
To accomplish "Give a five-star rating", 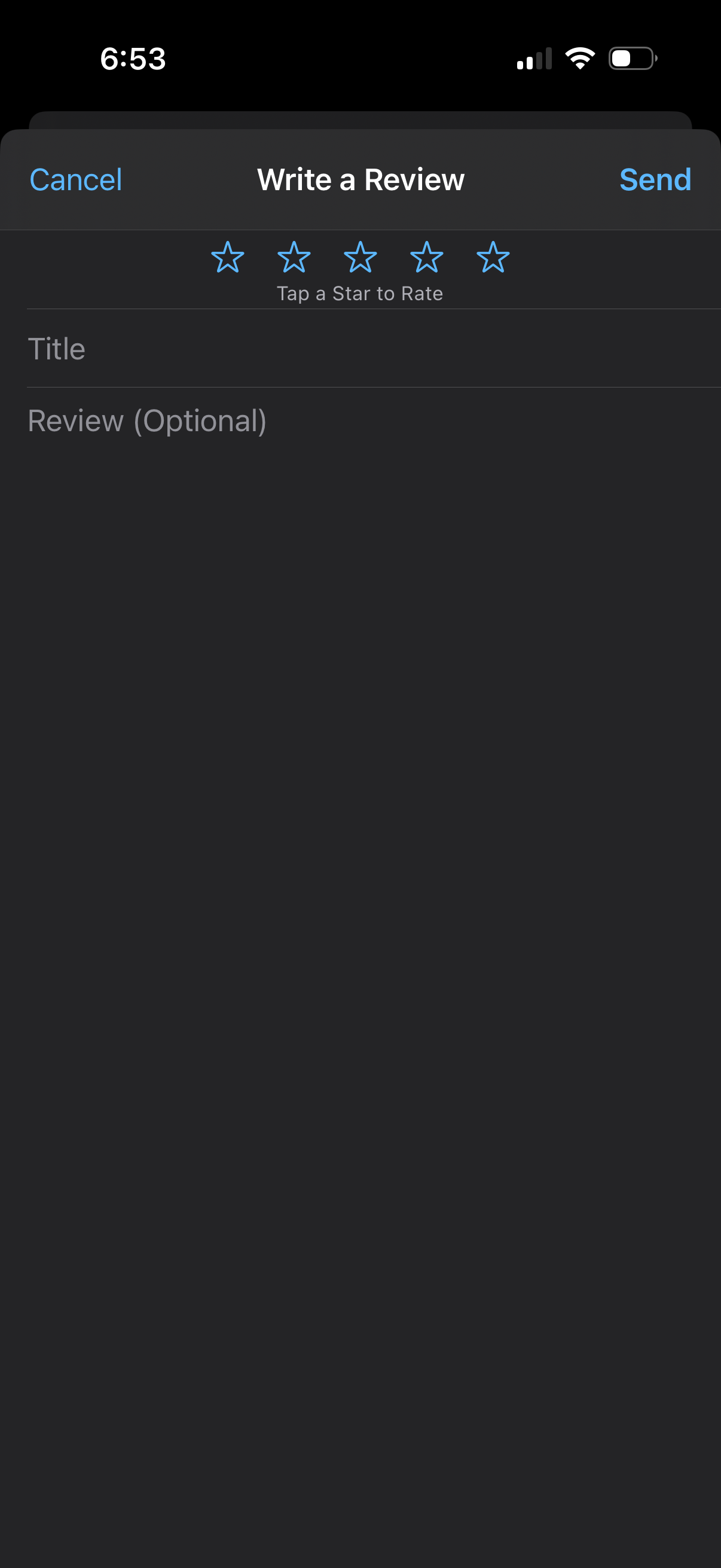I will point(493,258).
